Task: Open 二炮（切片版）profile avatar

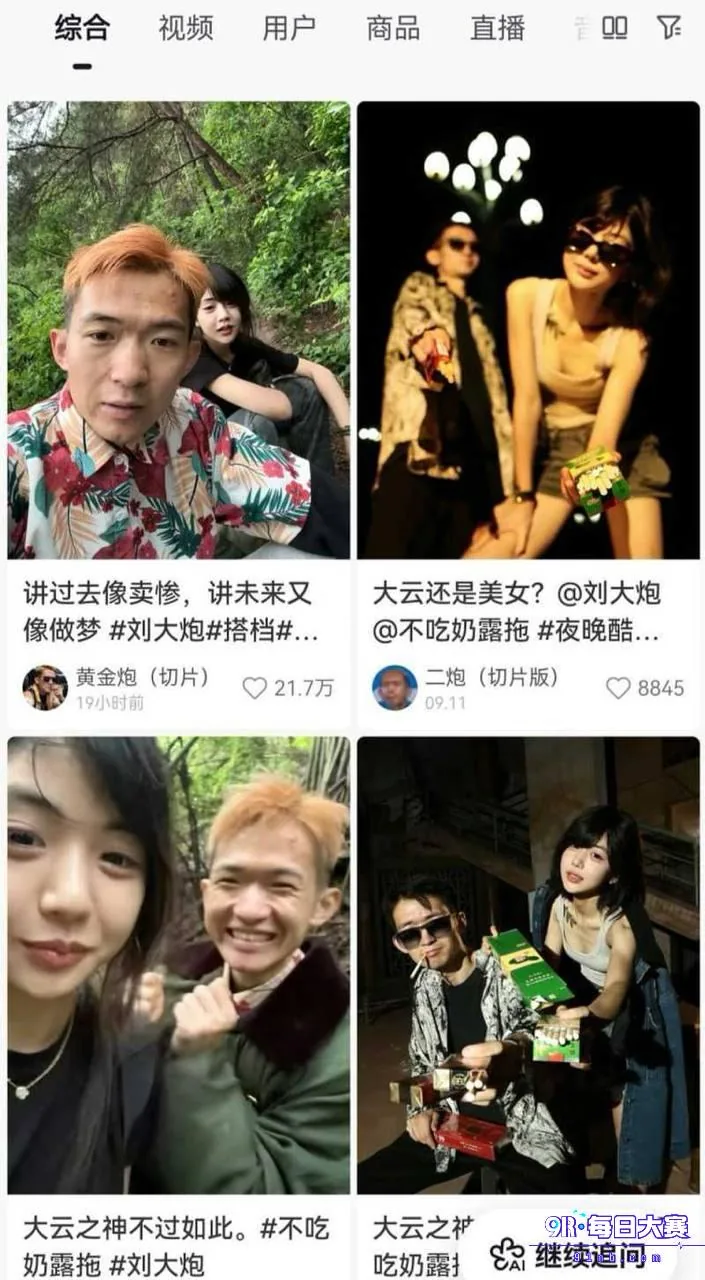Action: pyautogui.click(x=394, y=688)
